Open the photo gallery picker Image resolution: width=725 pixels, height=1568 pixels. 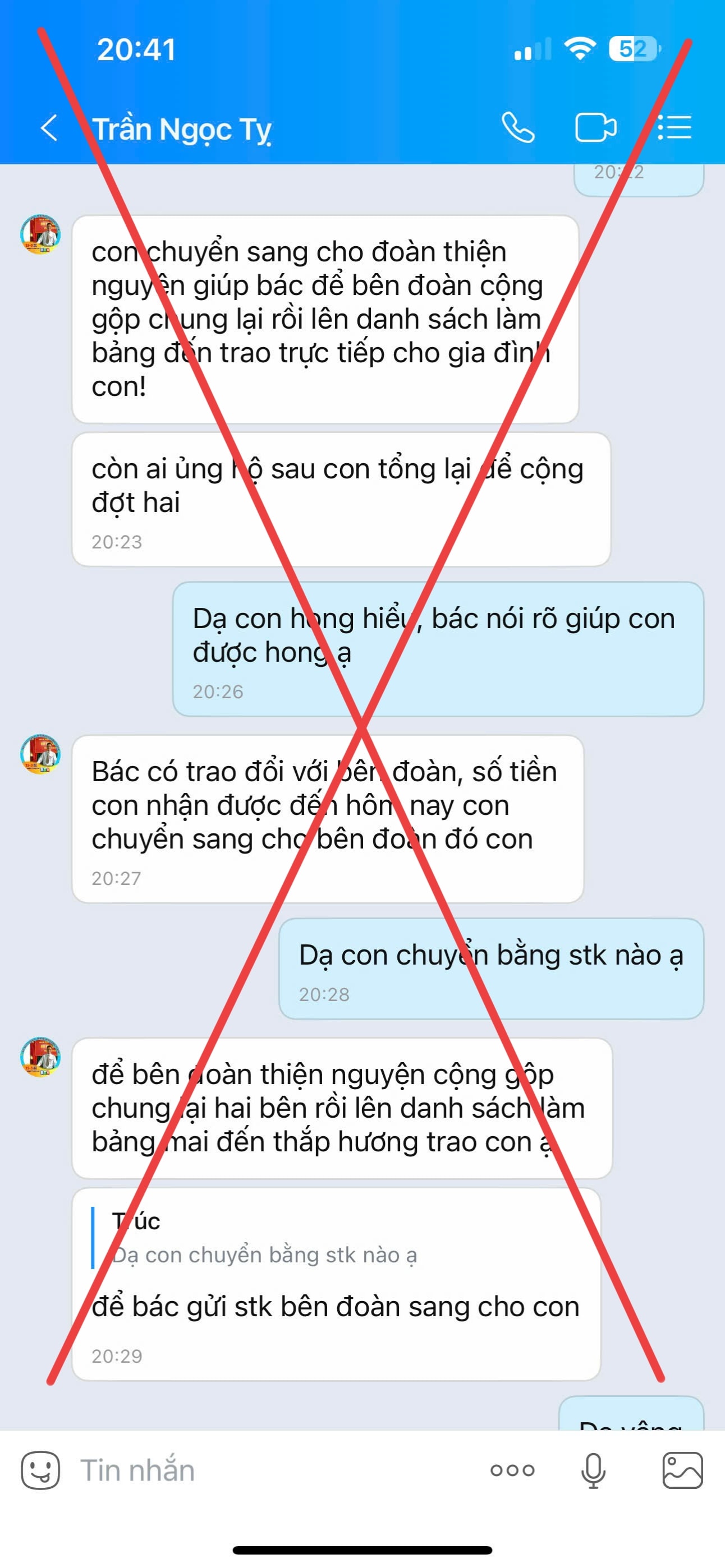coord(682,1470)
